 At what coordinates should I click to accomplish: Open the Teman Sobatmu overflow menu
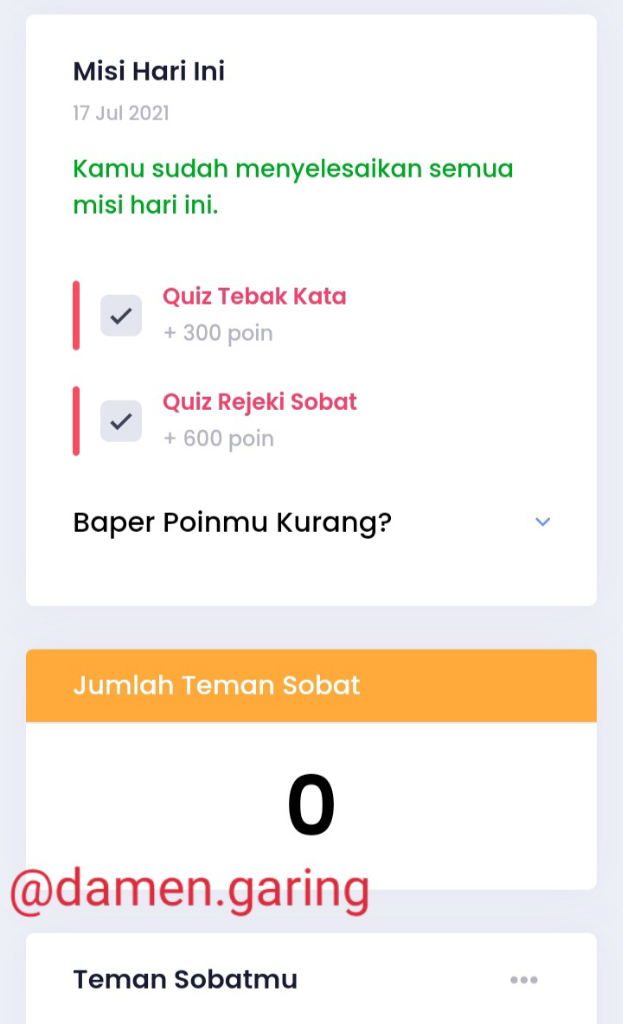tap(524, 980)
